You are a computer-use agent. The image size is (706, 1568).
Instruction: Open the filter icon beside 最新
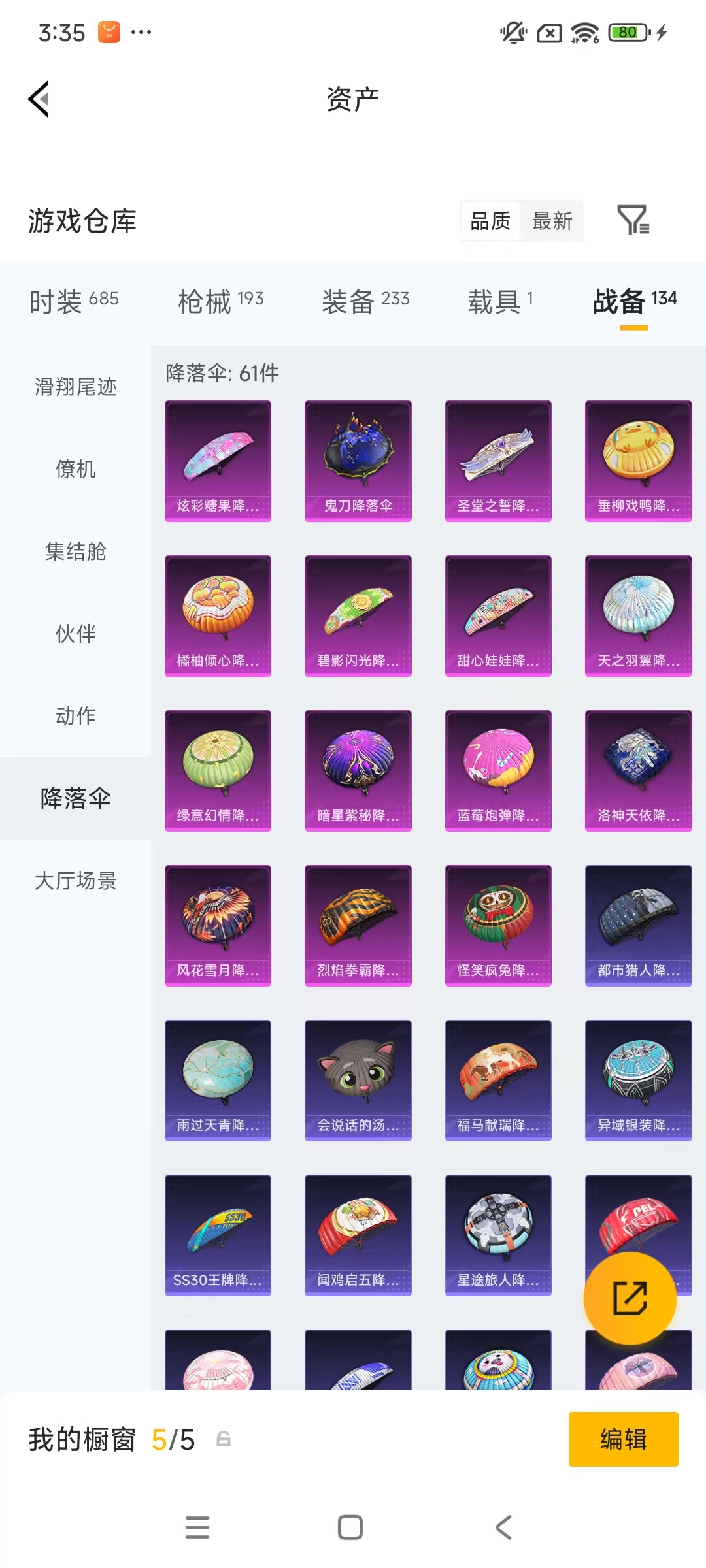(x=633, y=220)
